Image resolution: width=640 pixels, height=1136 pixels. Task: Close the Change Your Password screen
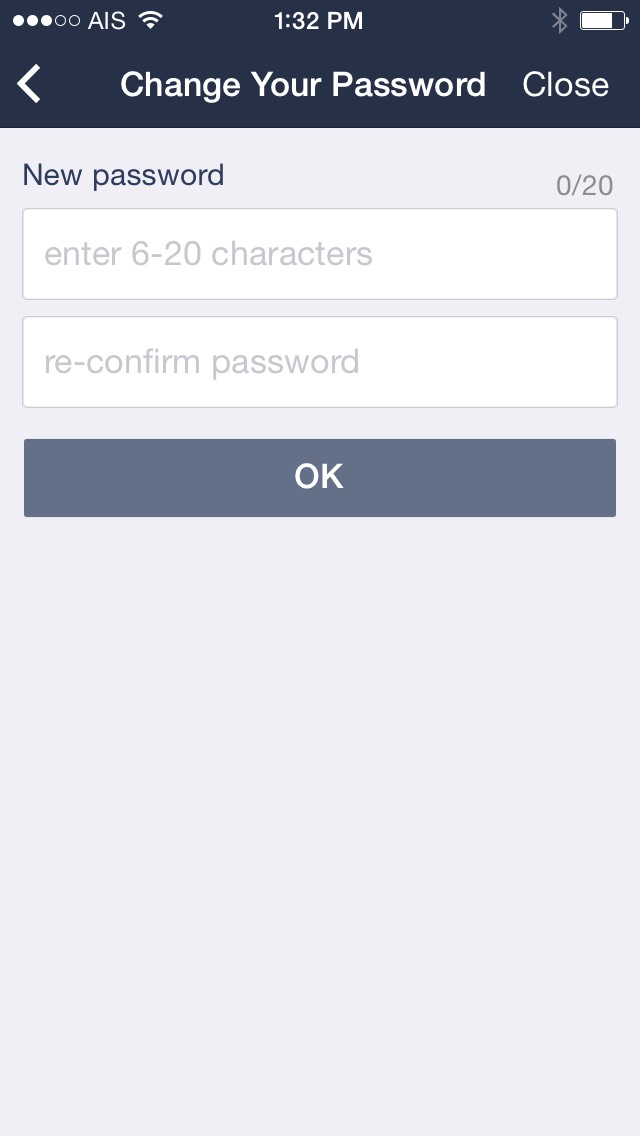(x=565, y=85)
